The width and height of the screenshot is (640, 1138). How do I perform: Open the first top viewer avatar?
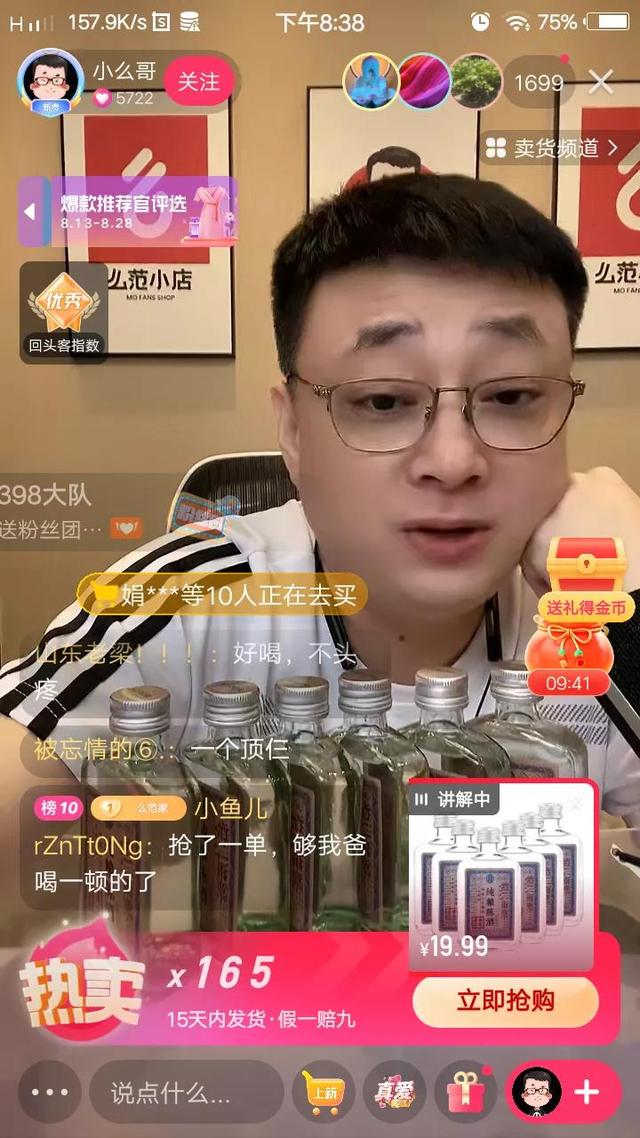(371, 82)
